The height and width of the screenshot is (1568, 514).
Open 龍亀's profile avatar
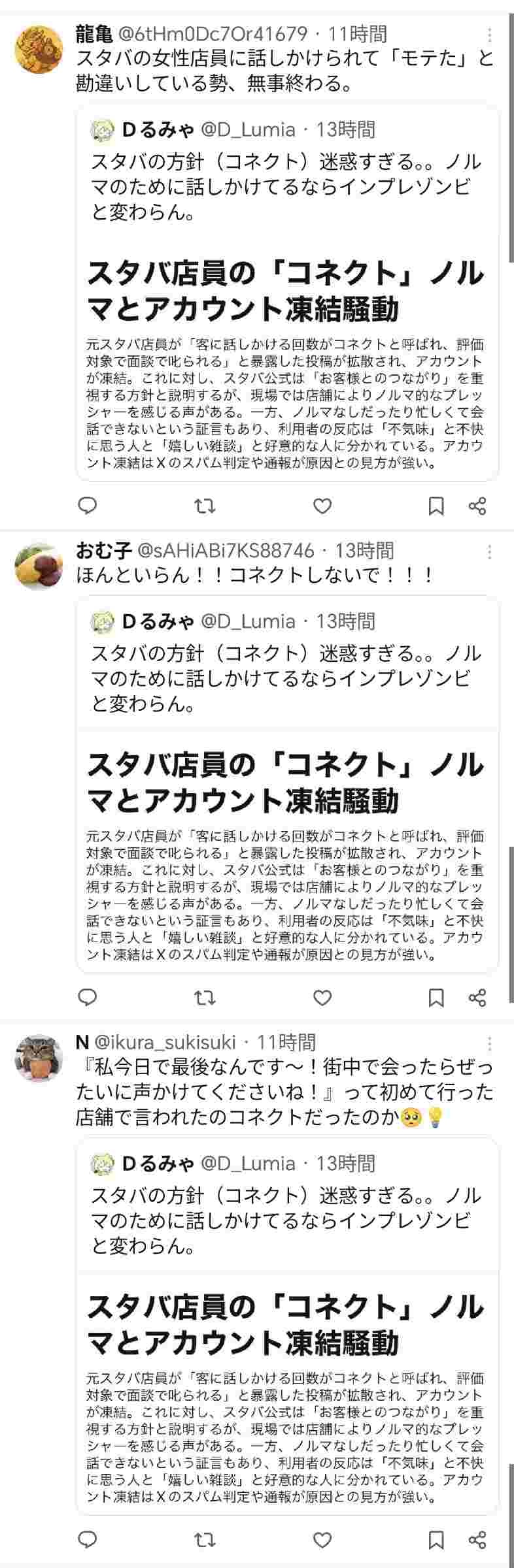pos(39,50)
